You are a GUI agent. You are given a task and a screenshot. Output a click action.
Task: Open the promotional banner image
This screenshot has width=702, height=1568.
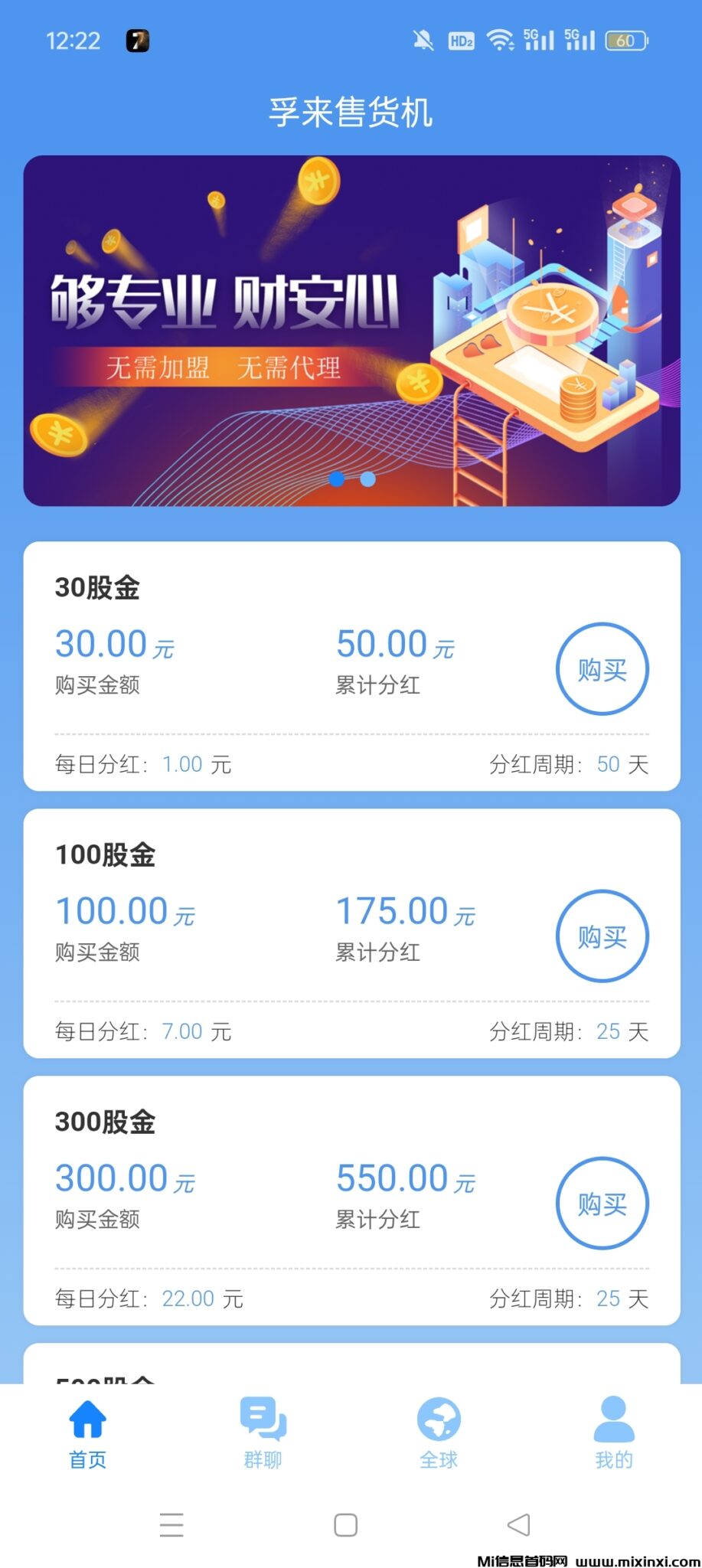(351, 329)
